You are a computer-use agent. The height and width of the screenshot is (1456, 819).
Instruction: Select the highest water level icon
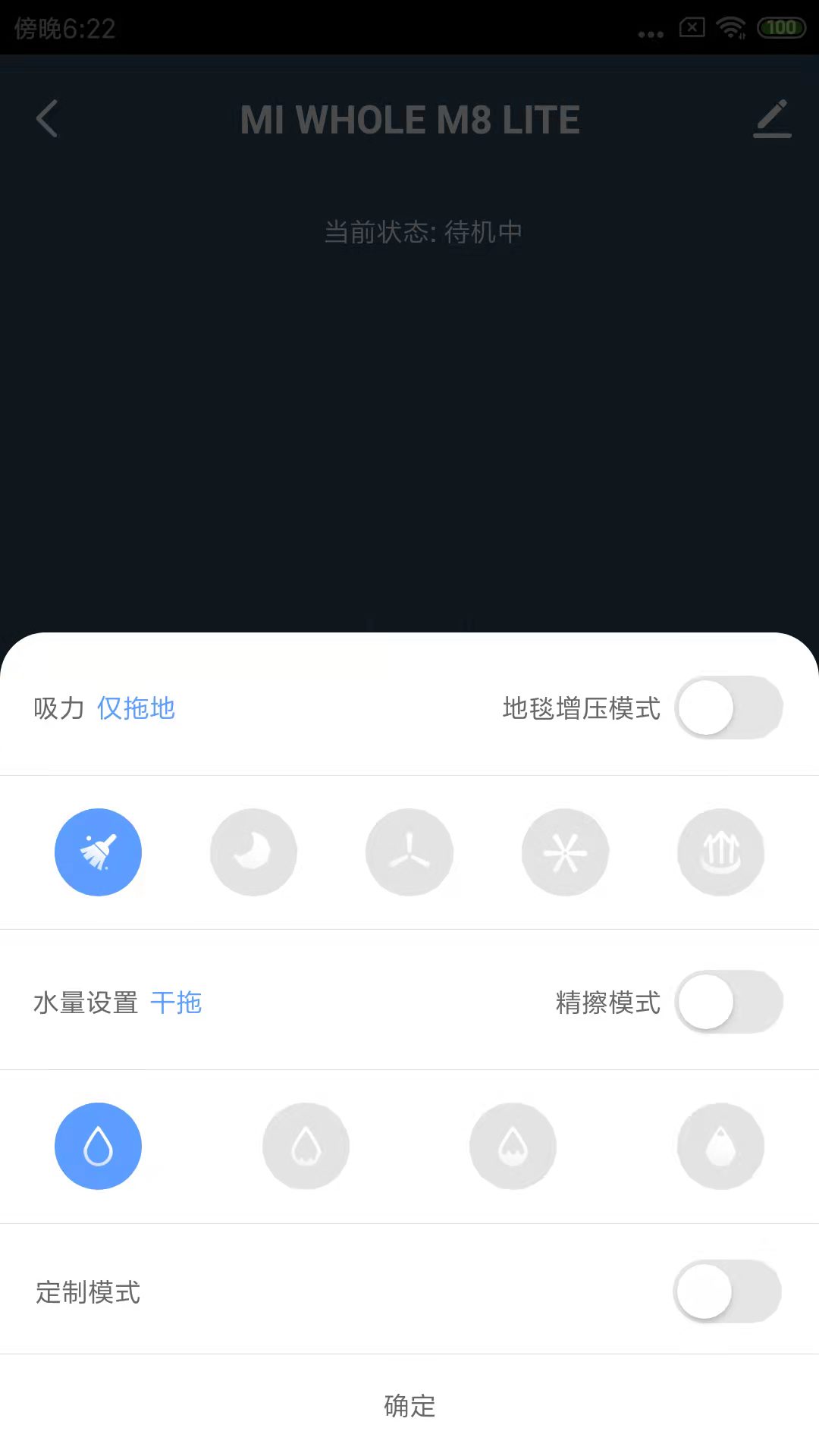(x=720, y=1146)
